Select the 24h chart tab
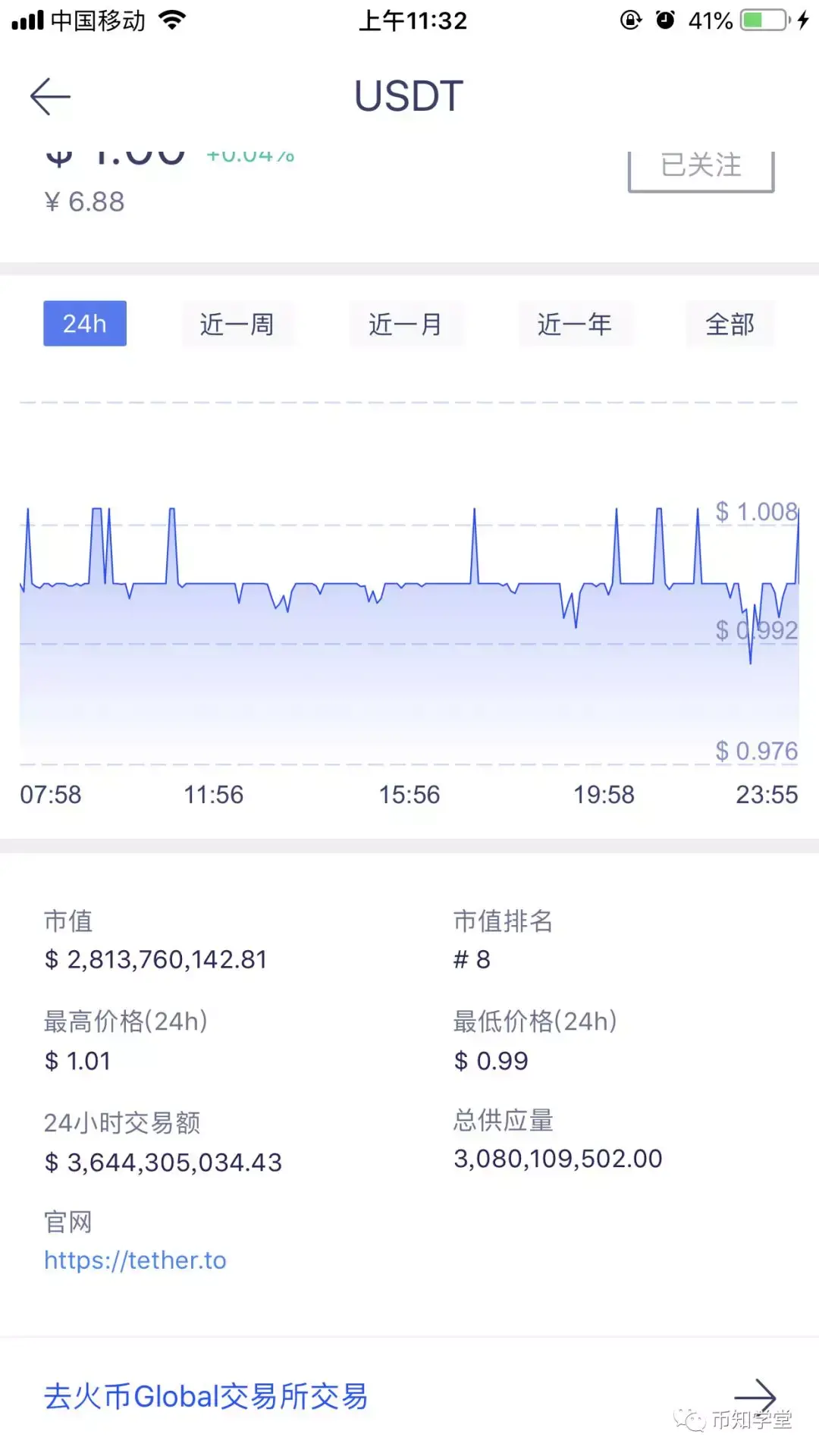Image resolution: width=819 pixels, height=1456 pixels. 85,324
